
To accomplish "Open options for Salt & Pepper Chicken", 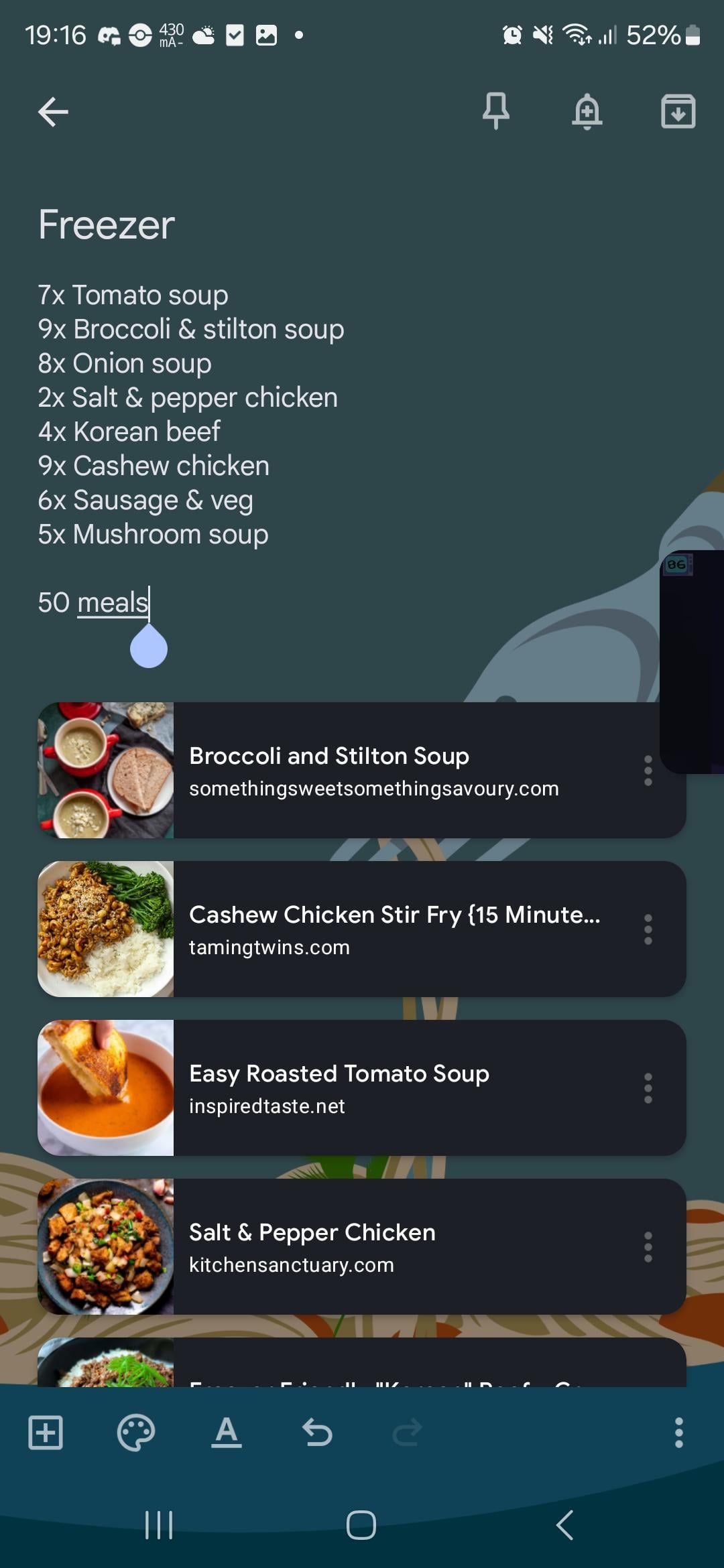I will 648,1247.
